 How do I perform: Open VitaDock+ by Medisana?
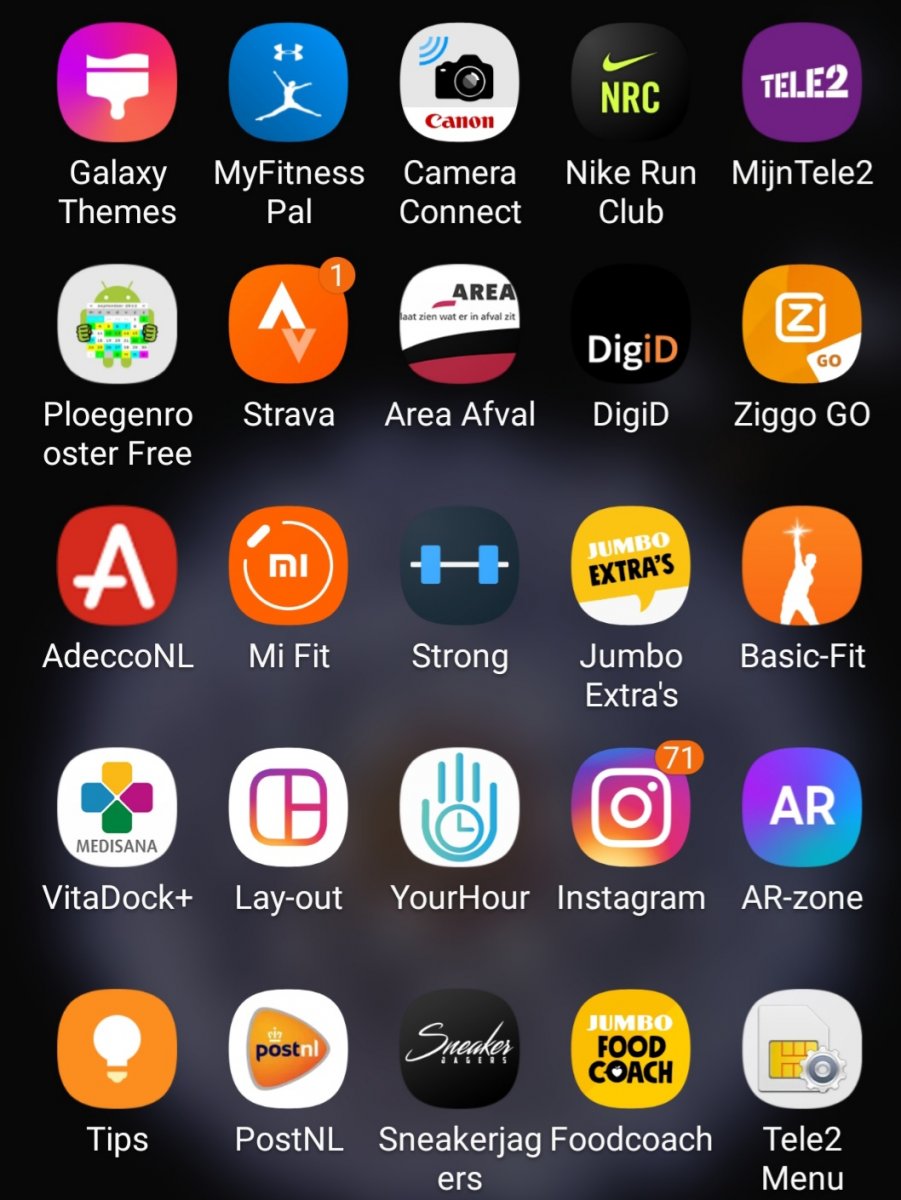[117, 808]
